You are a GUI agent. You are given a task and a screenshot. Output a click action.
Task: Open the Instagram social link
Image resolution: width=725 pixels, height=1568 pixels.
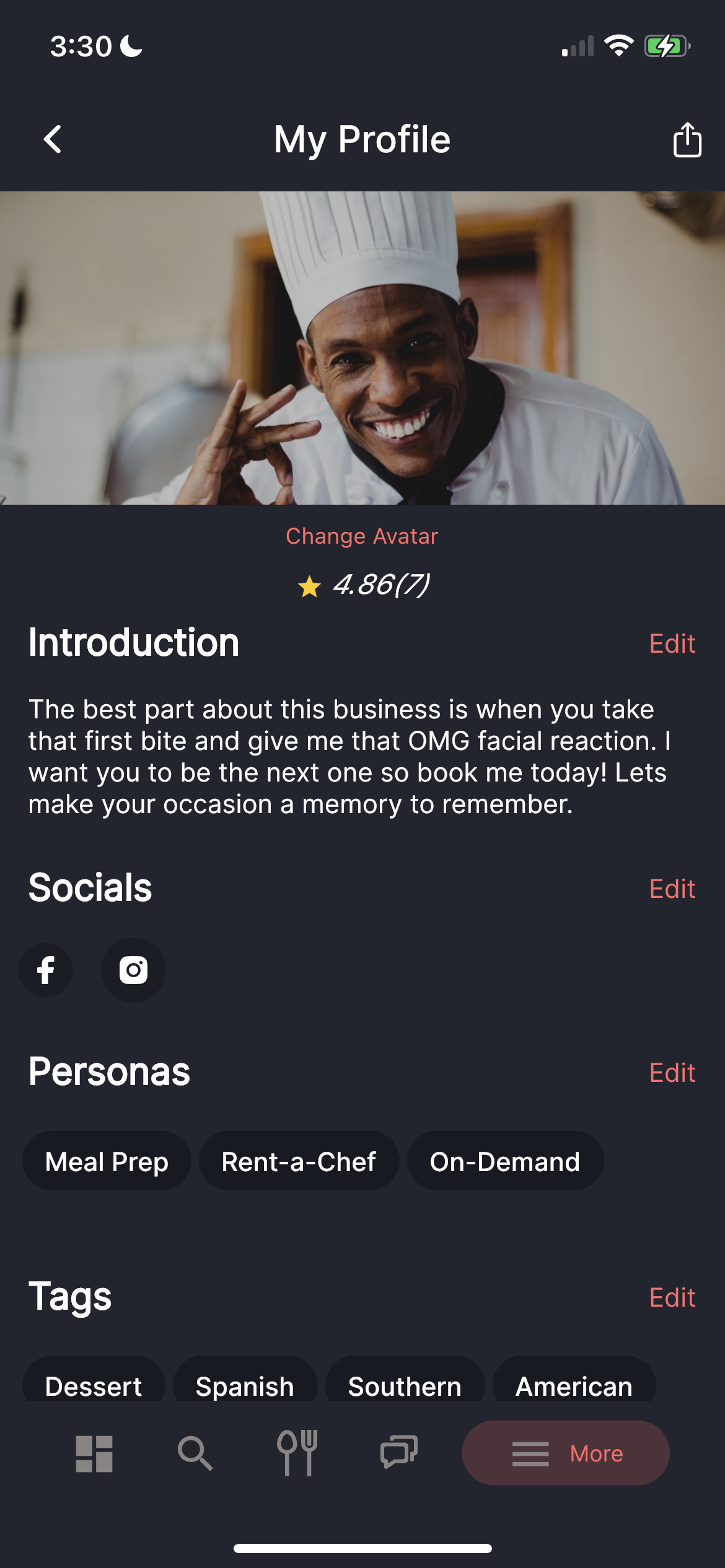pos(133,970)
